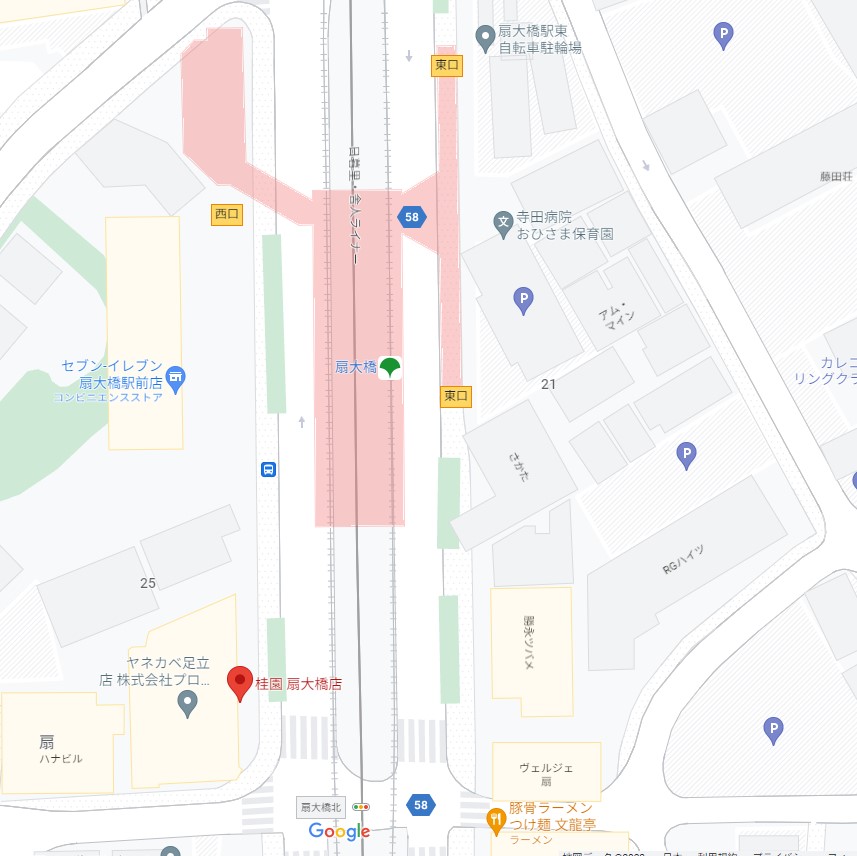Viewport: 857px width, 856px height.
Task: Select the red pin for 桂園 扇大橋店
Action: [x=240, y=682]
